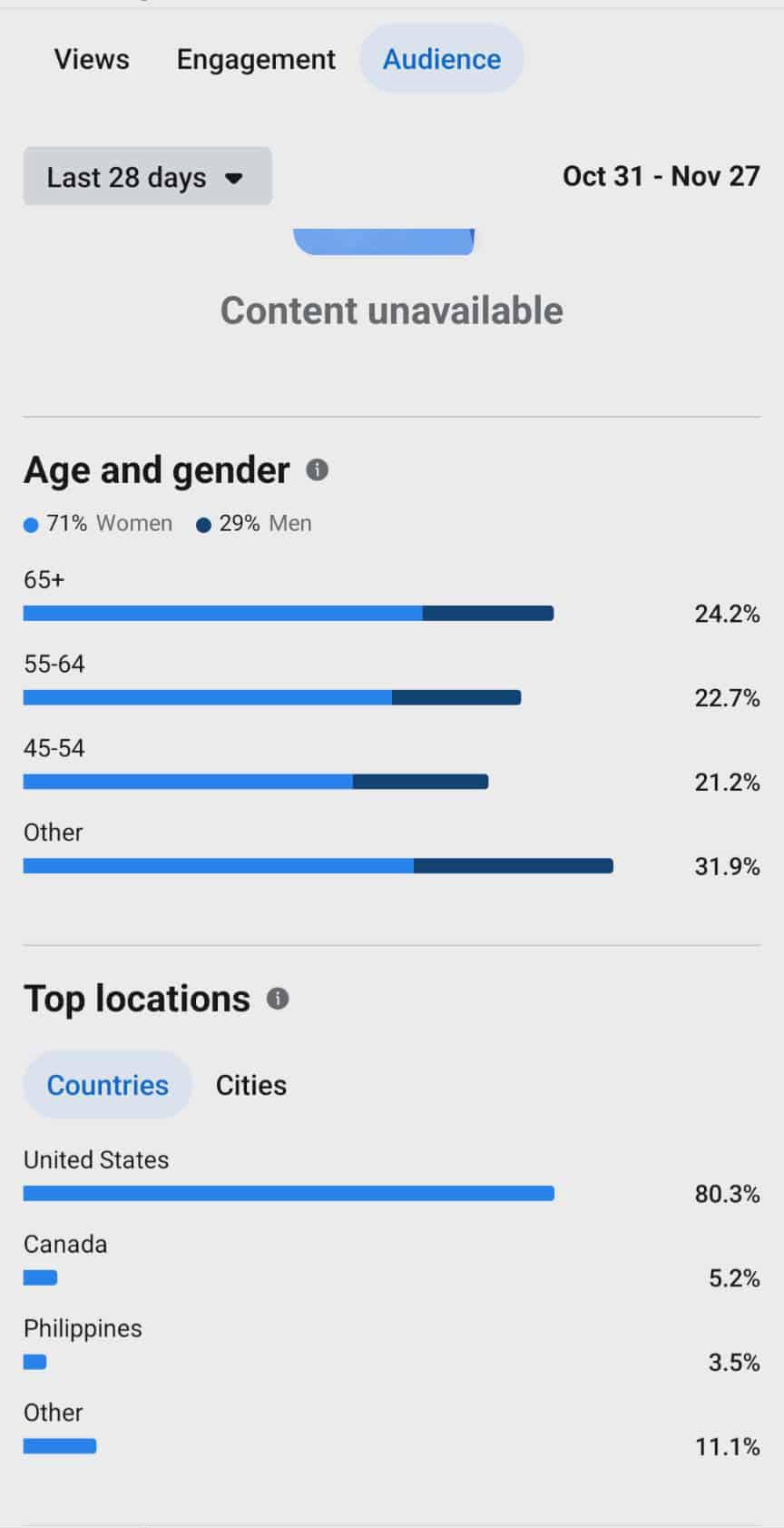Select the Countries filter

coord(108,1084)
